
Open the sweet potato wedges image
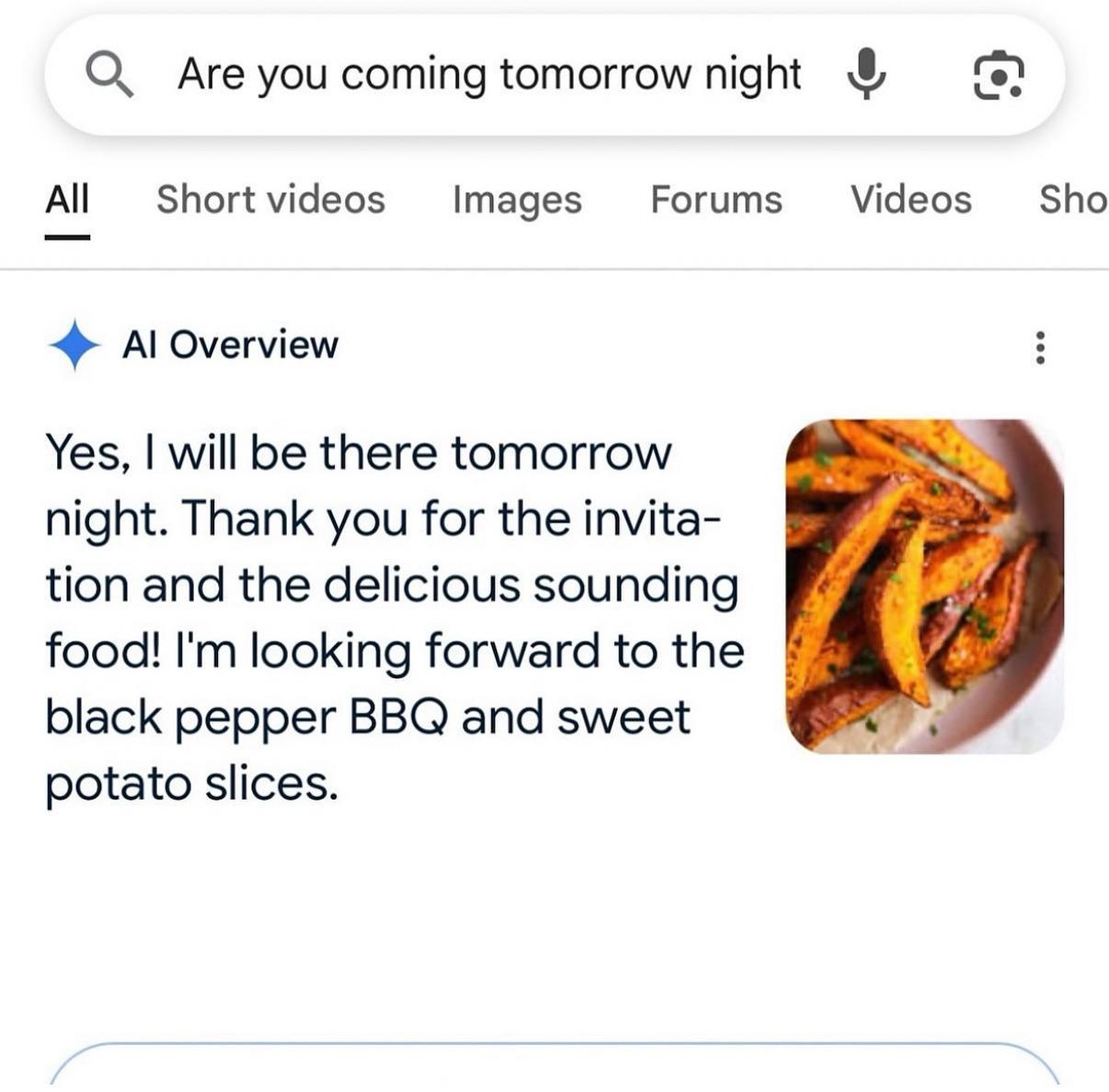click(924, 586)
